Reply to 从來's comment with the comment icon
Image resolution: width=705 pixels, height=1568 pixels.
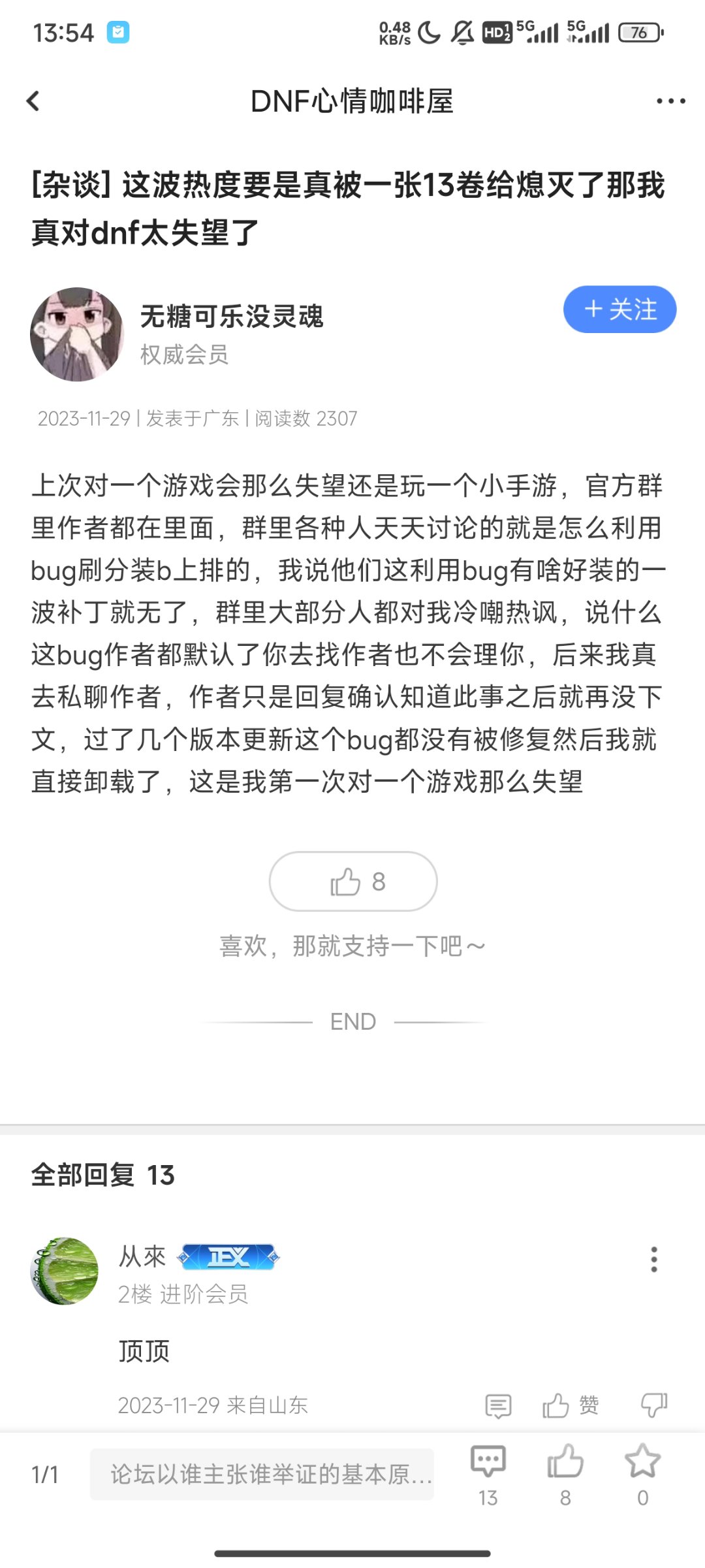(x=498, y=1405)
